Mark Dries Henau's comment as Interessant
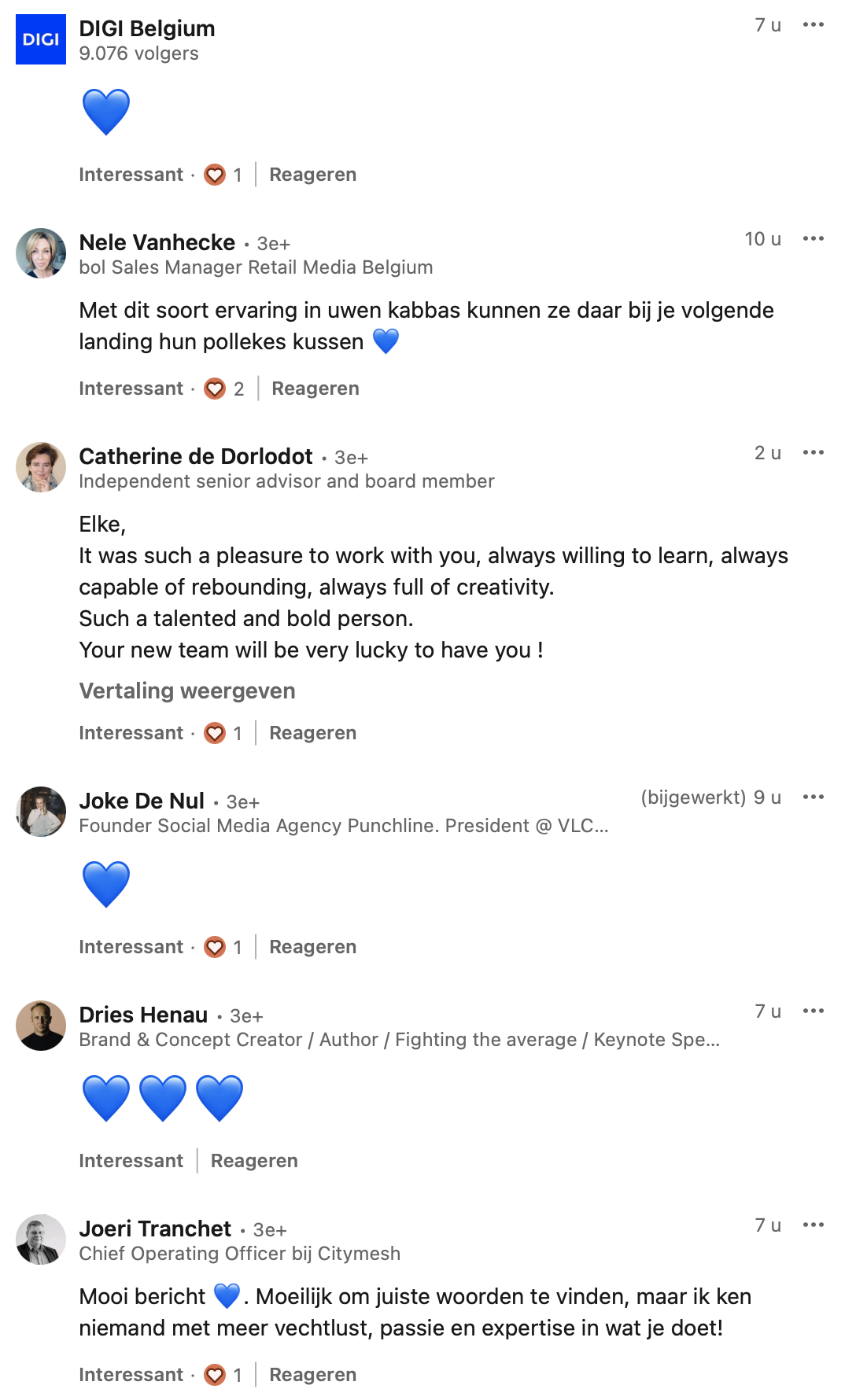Screen dimensions: 856x1400 [x=131, y=1161]
